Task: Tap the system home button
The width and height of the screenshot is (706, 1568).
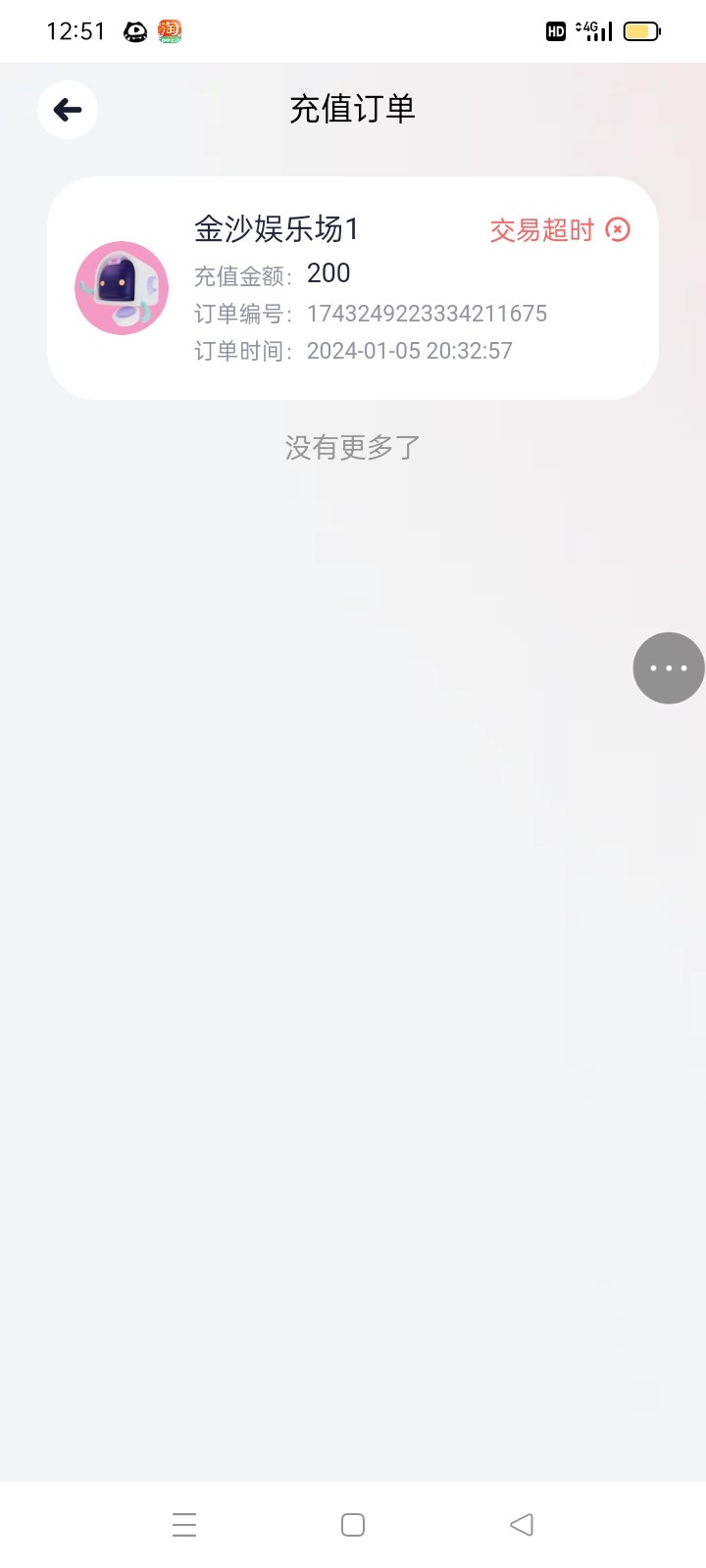Action: point(353,1525)
